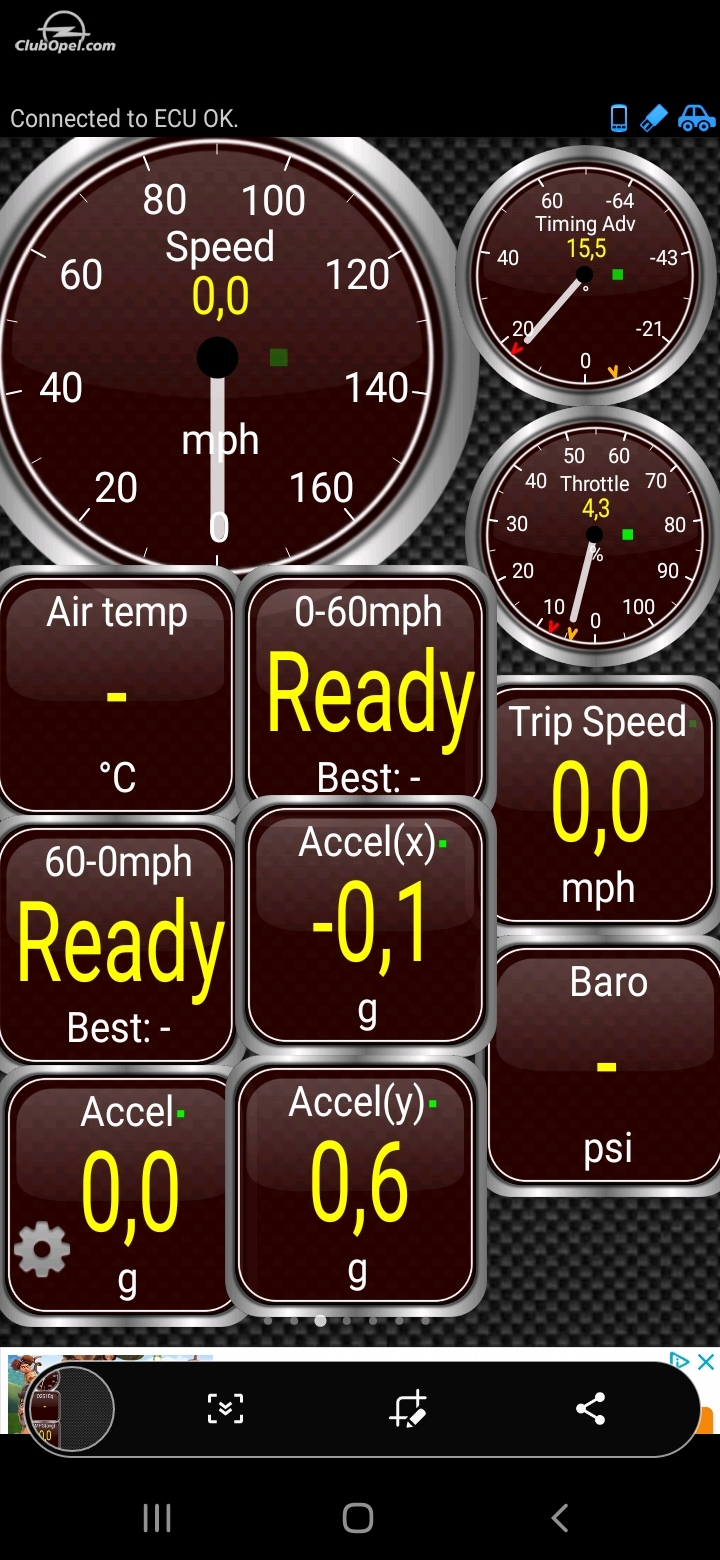Close the ad banner with the X
This screenshot has height=1560, width=720.
706,1362
